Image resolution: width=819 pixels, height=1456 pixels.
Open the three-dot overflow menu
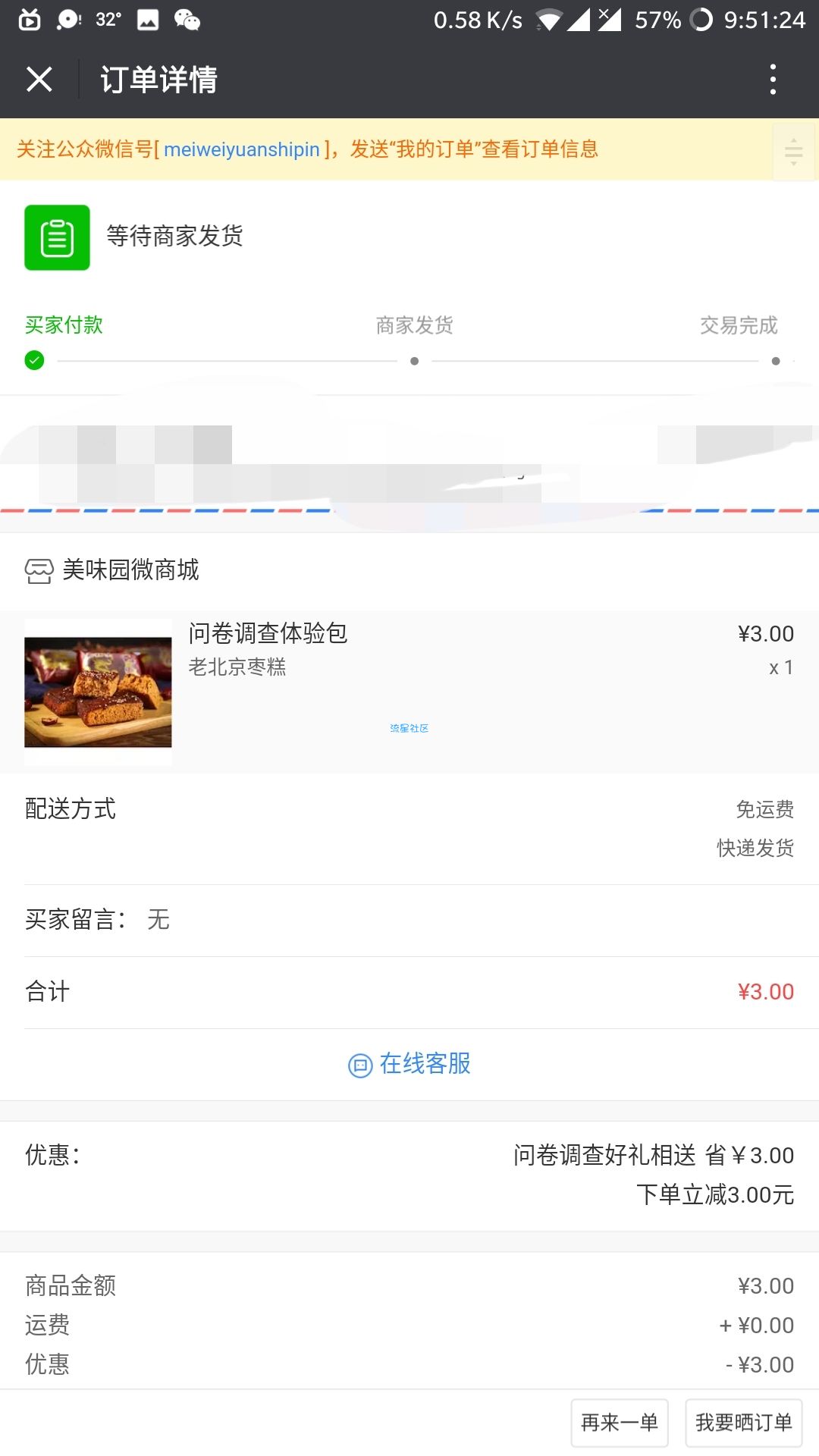[773, 79]
